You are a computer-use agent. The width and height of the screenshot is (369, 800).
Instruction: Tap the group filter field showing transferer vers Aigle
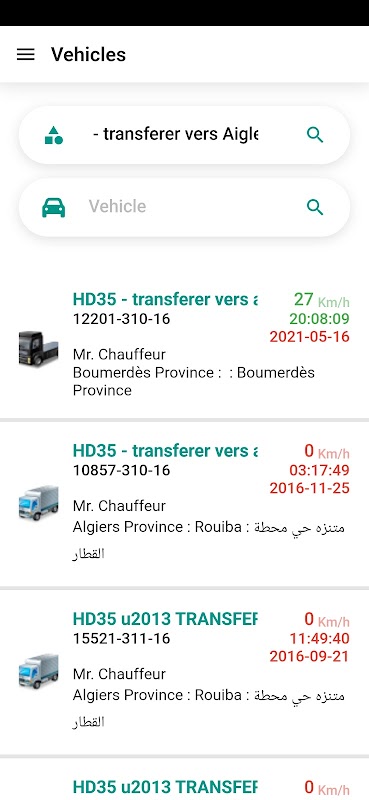coord(184,135)
